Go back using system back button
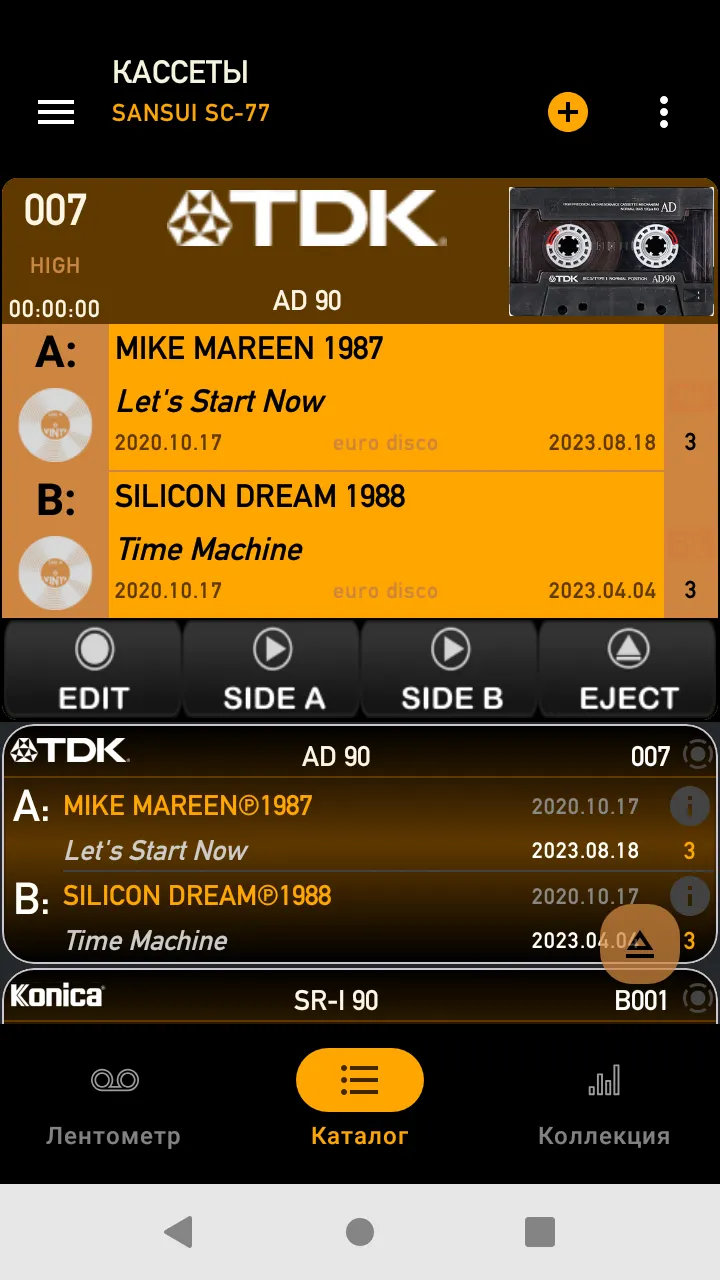Viewport: 720px width, 1280px height. (x=179, y=1232)
